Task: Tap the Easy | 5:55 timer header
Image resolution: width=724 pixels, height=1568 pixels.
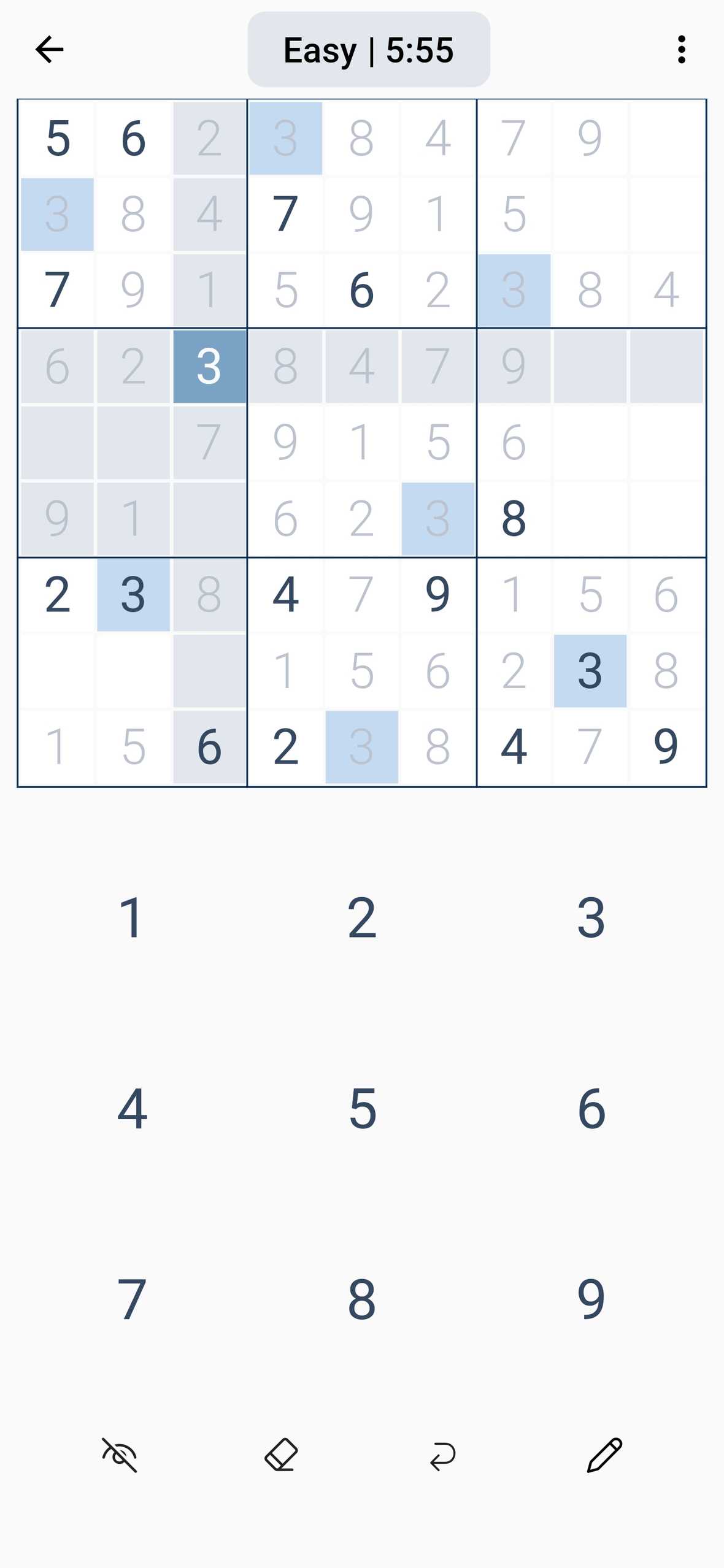Action: (x=369, y=50)
